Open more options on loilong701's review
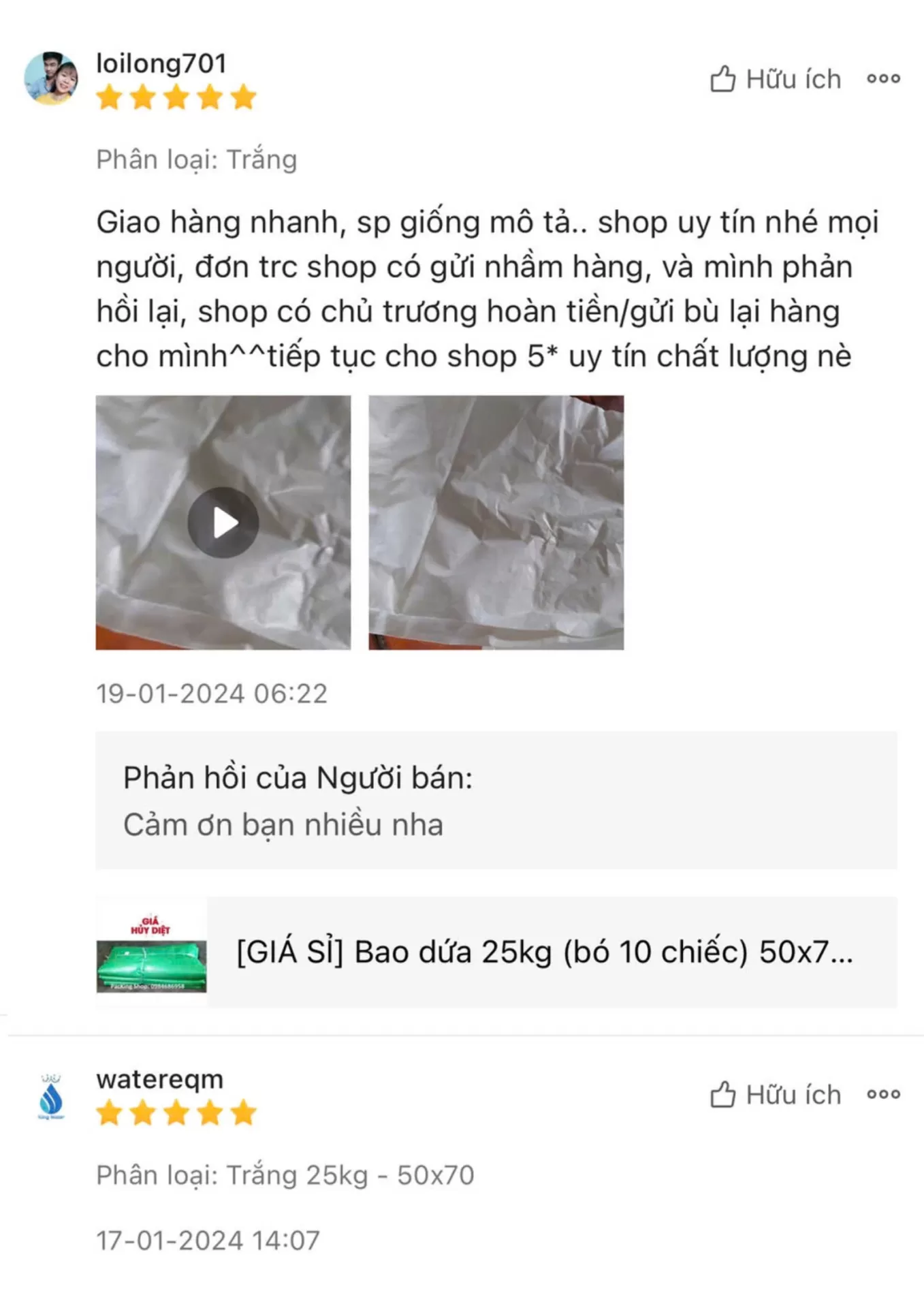The width and height of the screenshot is (924, 1308). (883, 79)
